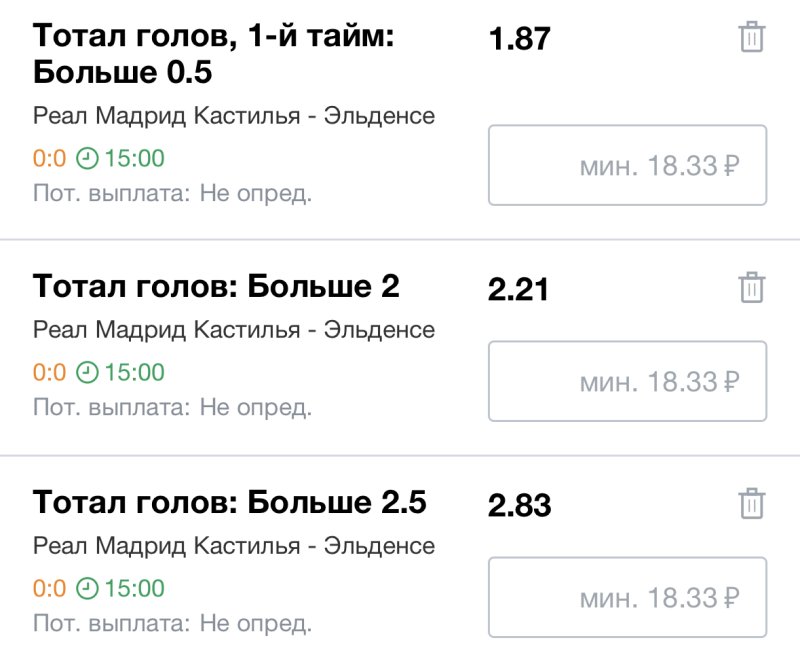
Task: Remove the 'Тотал голов: Больше 2' bet
Action: pyautogui.click(x=751, y=287)
